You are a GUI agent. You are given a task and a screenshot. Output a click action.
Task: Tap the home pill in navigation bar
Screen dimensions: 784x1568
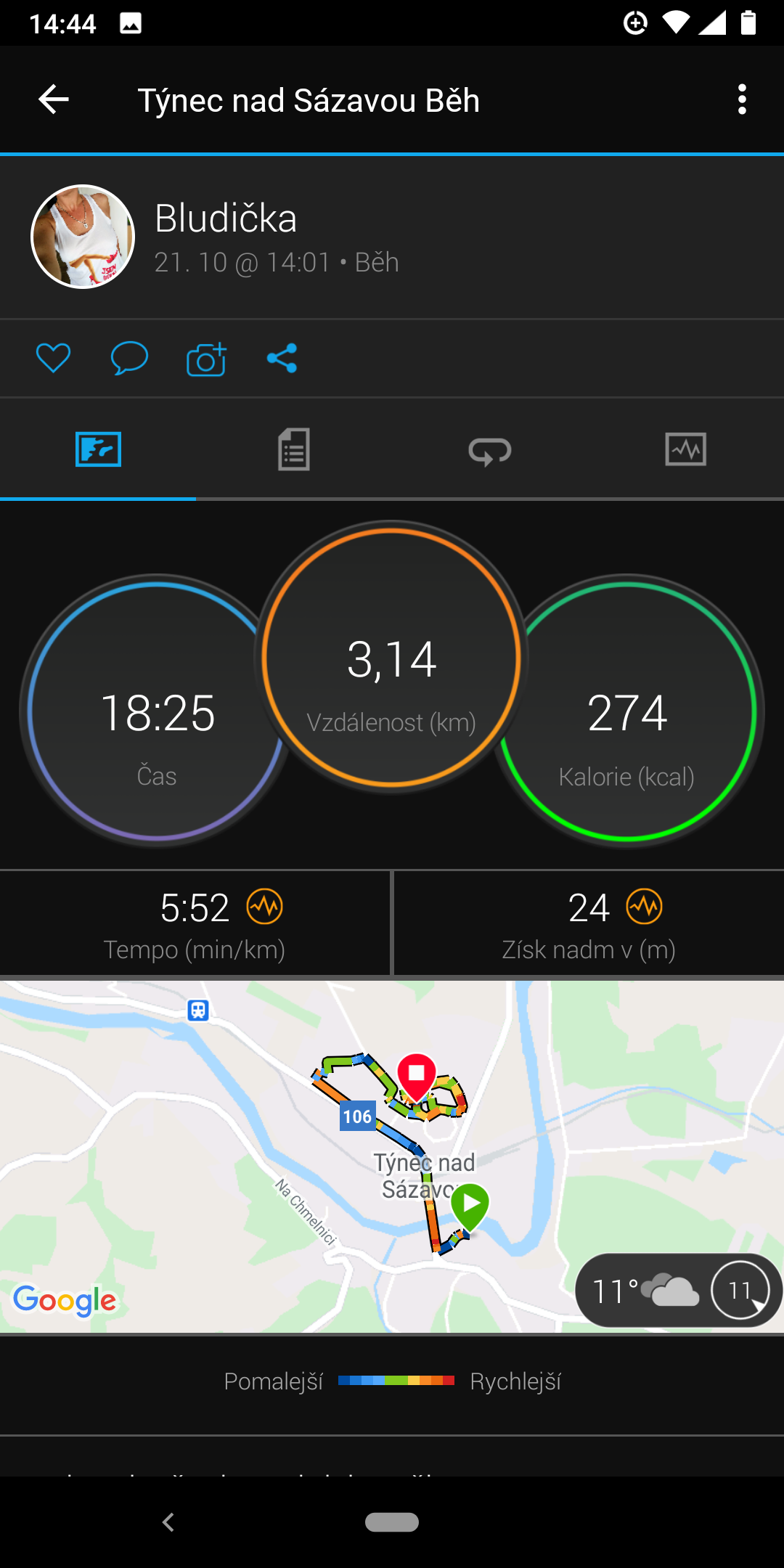[x=392, y=1522]
